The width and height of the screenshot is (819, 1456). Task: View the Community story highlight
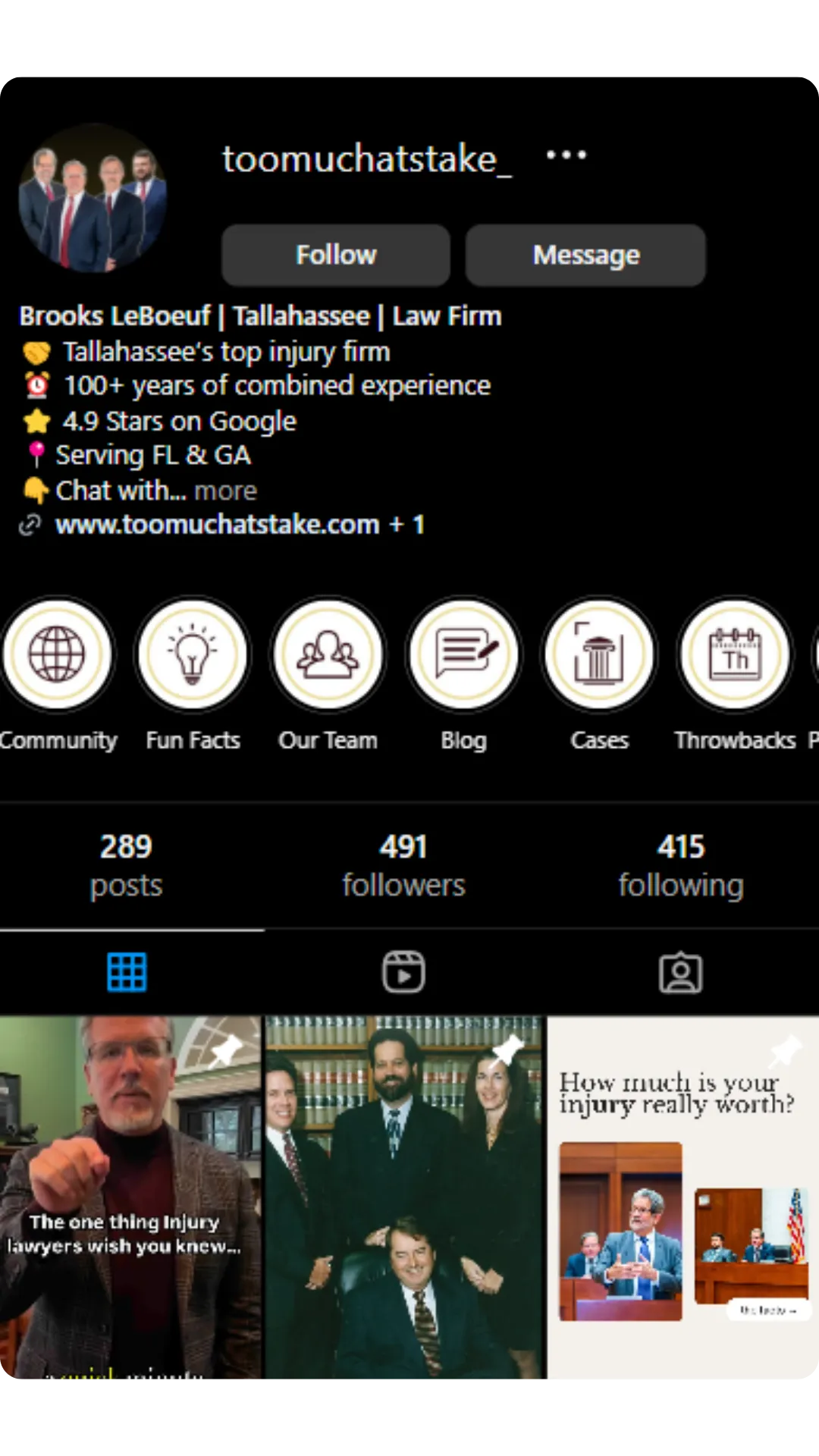pyautogui.click(x=58, y=654)
